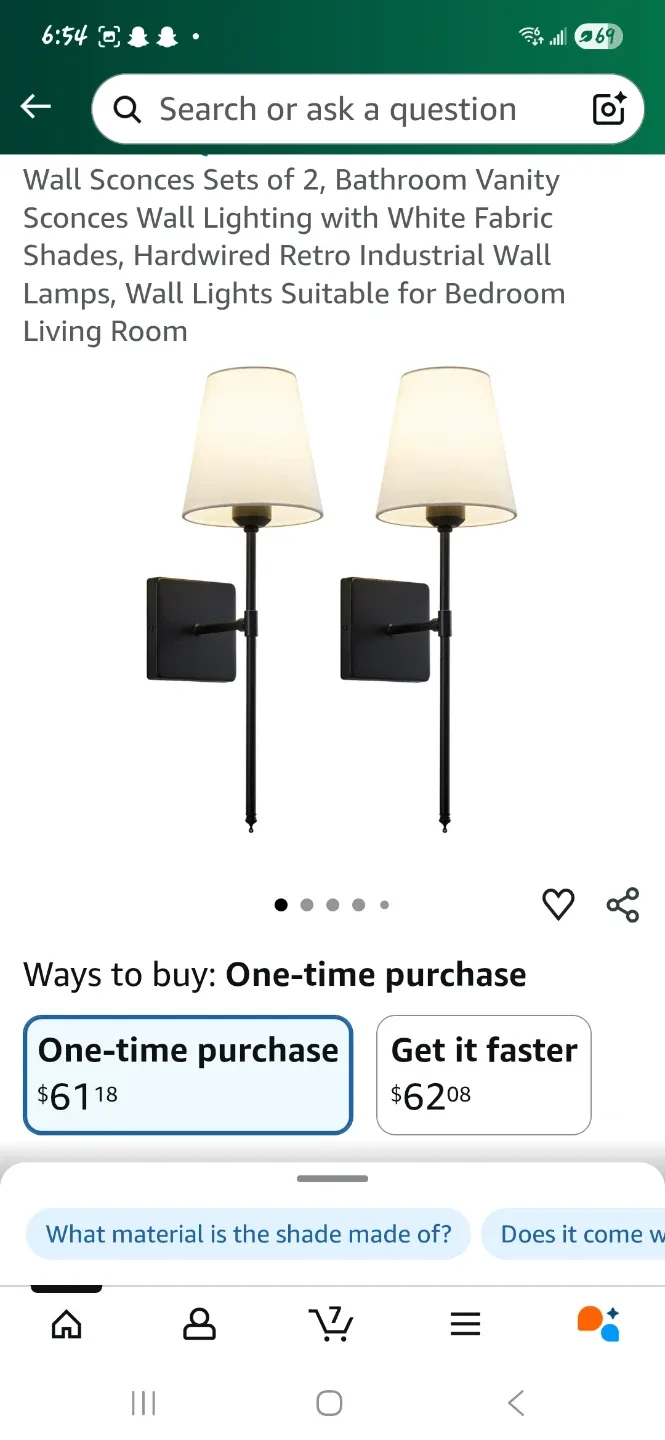Choose the Get it faster option
The image size is (665, 1440).
tap(484, 1074)
